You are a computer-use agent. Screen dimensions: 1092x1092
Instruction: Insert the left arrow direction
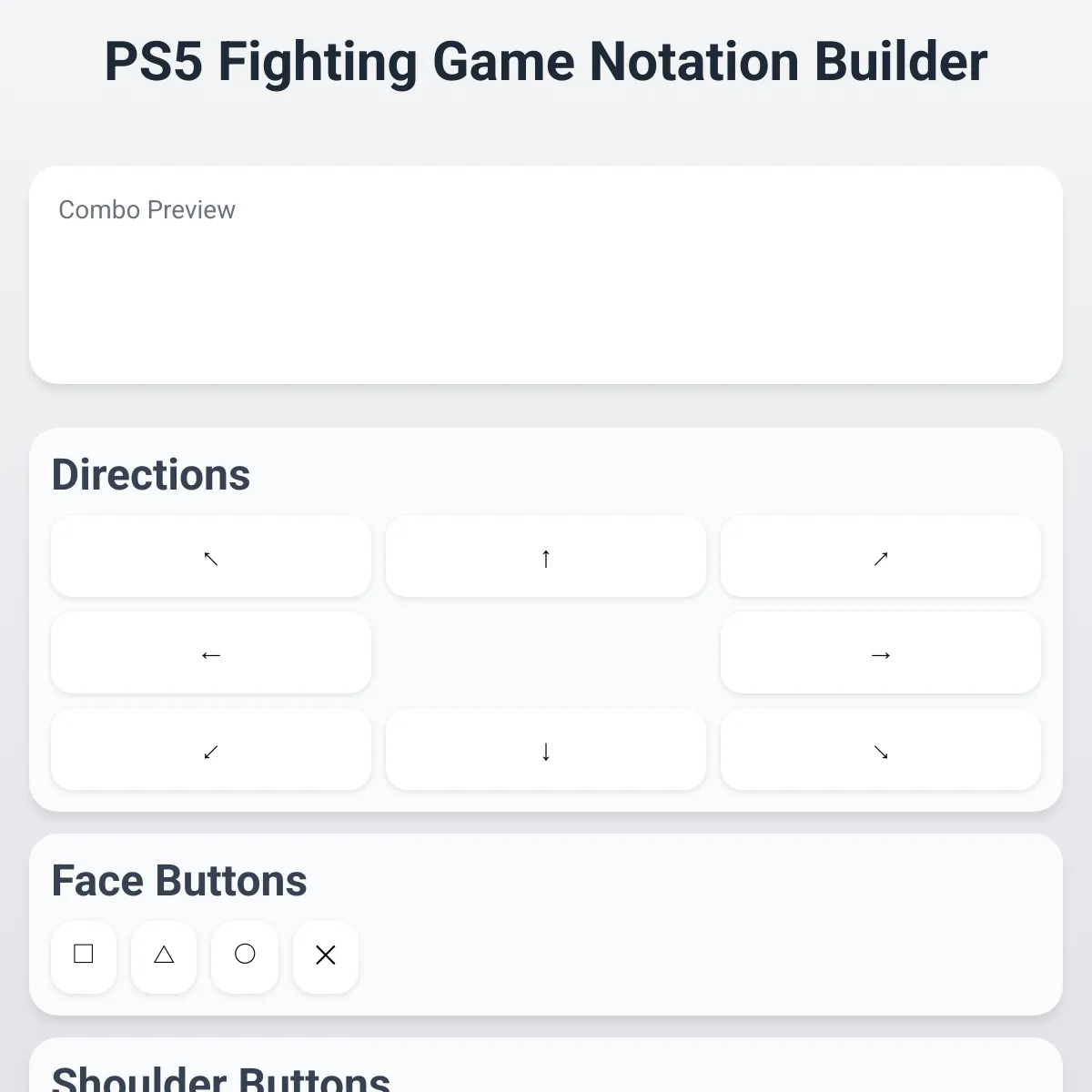(210, 653)
